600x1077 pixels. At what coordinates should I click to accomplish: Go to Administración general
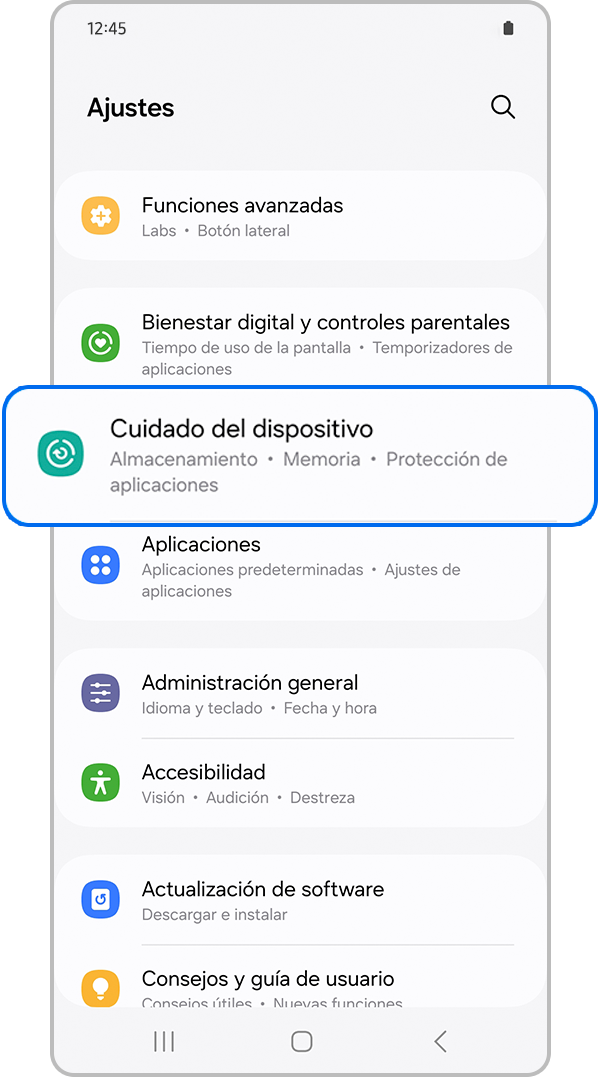(300, 694)
